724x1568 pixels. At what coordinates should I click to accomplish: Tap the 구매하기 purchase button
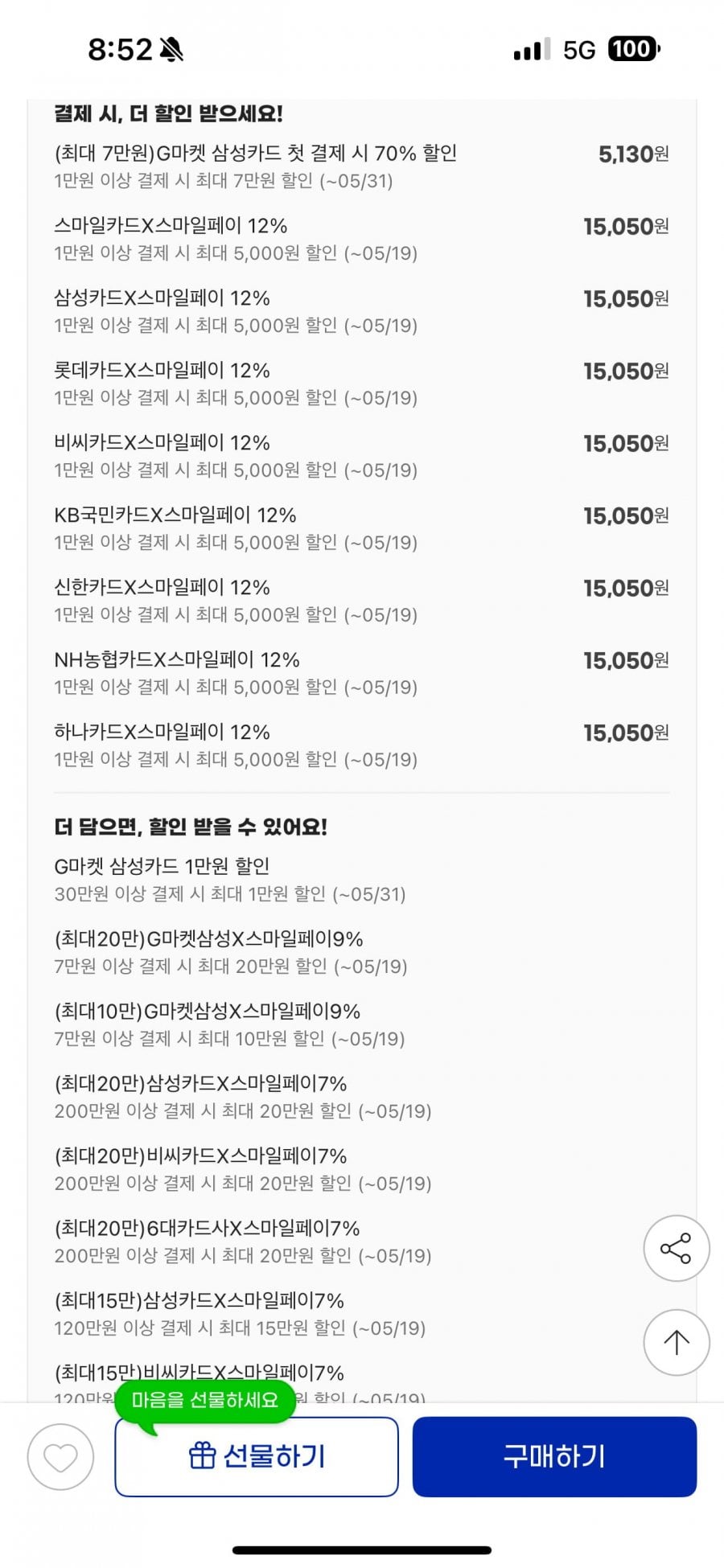(554, 1456)
